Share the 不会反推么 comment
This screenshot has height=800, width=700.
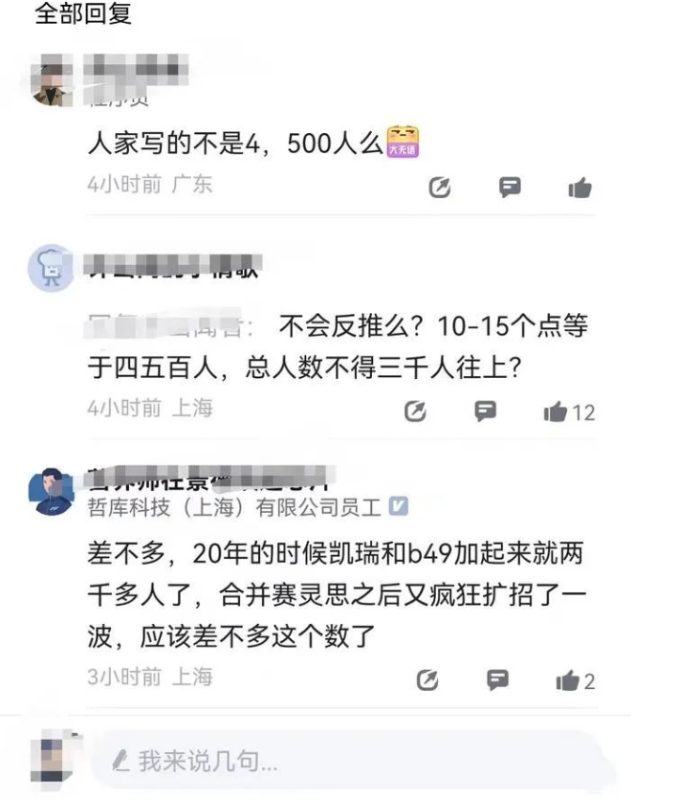[x=416, y=411]
